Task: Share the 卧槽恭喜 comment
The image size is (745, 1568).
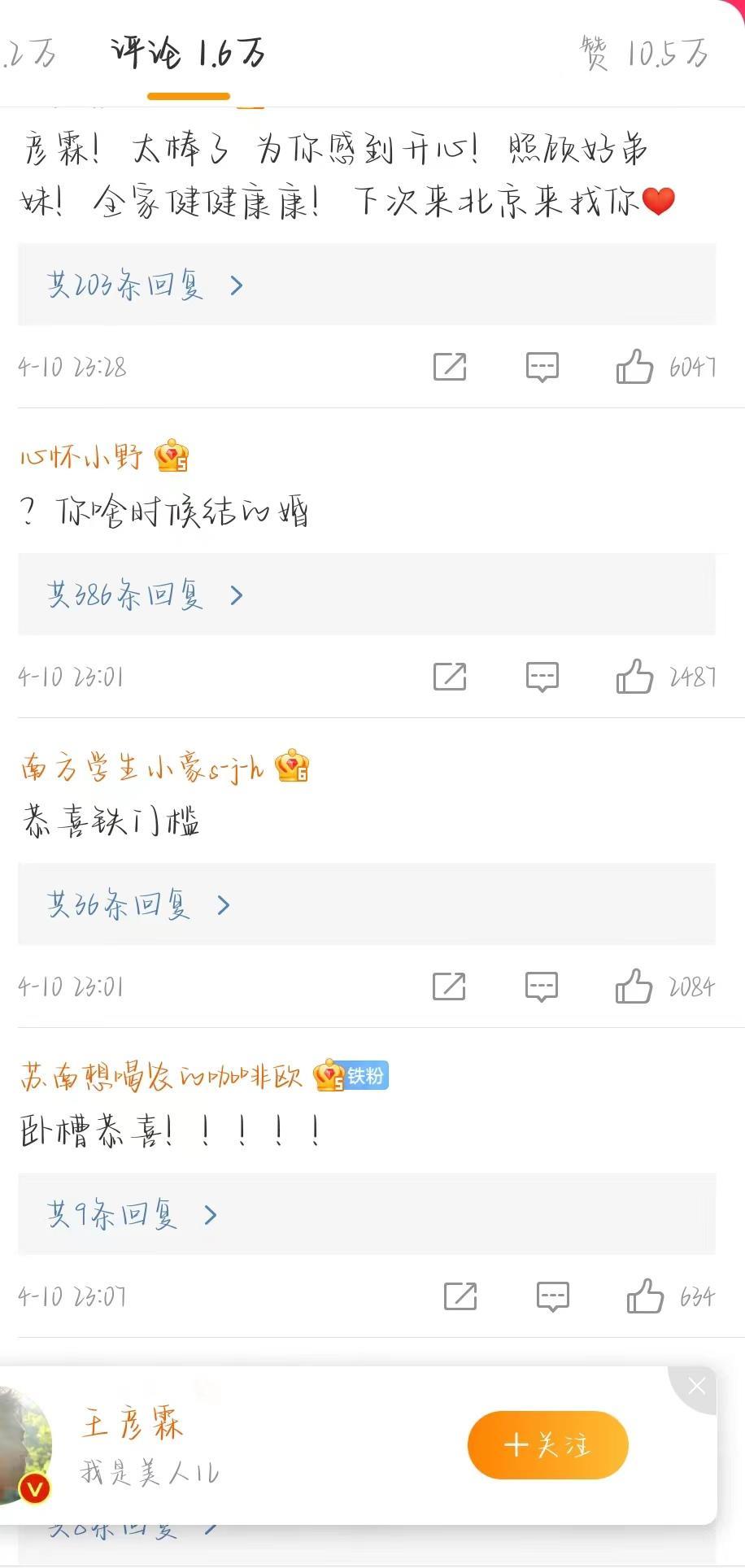Action: [x=460, y=1296]
